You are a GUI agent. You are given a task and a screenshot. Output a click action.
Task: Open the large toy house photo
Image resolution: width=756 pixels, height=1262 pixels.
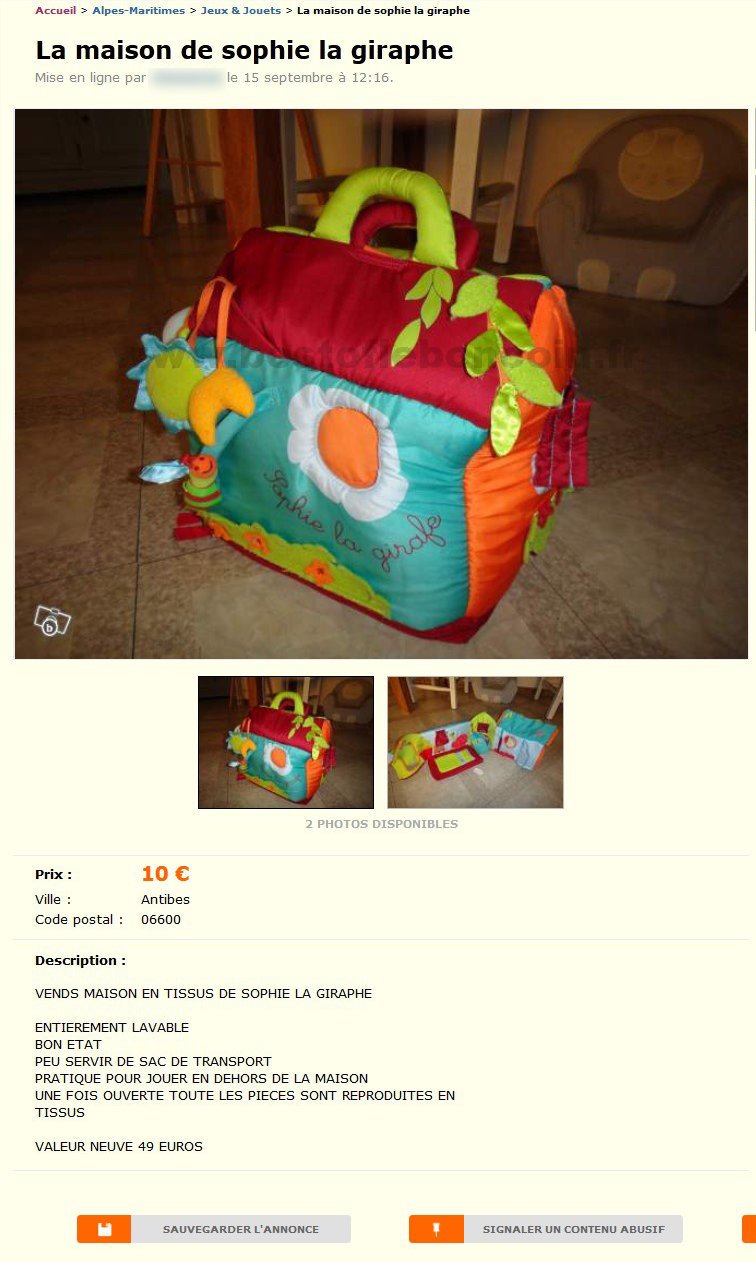[x=381, y=384]
